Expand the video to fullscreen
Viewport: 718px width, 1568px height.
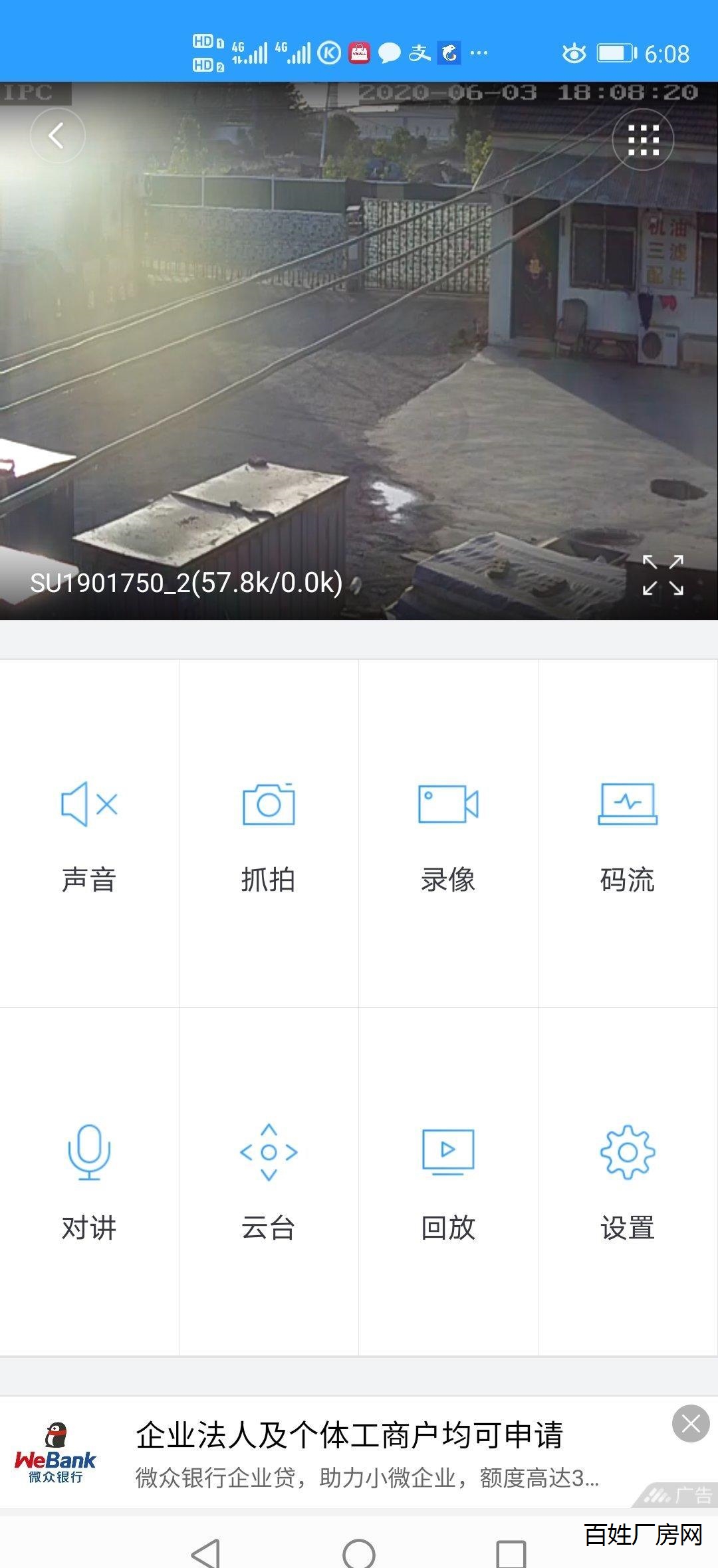(663, 575)
